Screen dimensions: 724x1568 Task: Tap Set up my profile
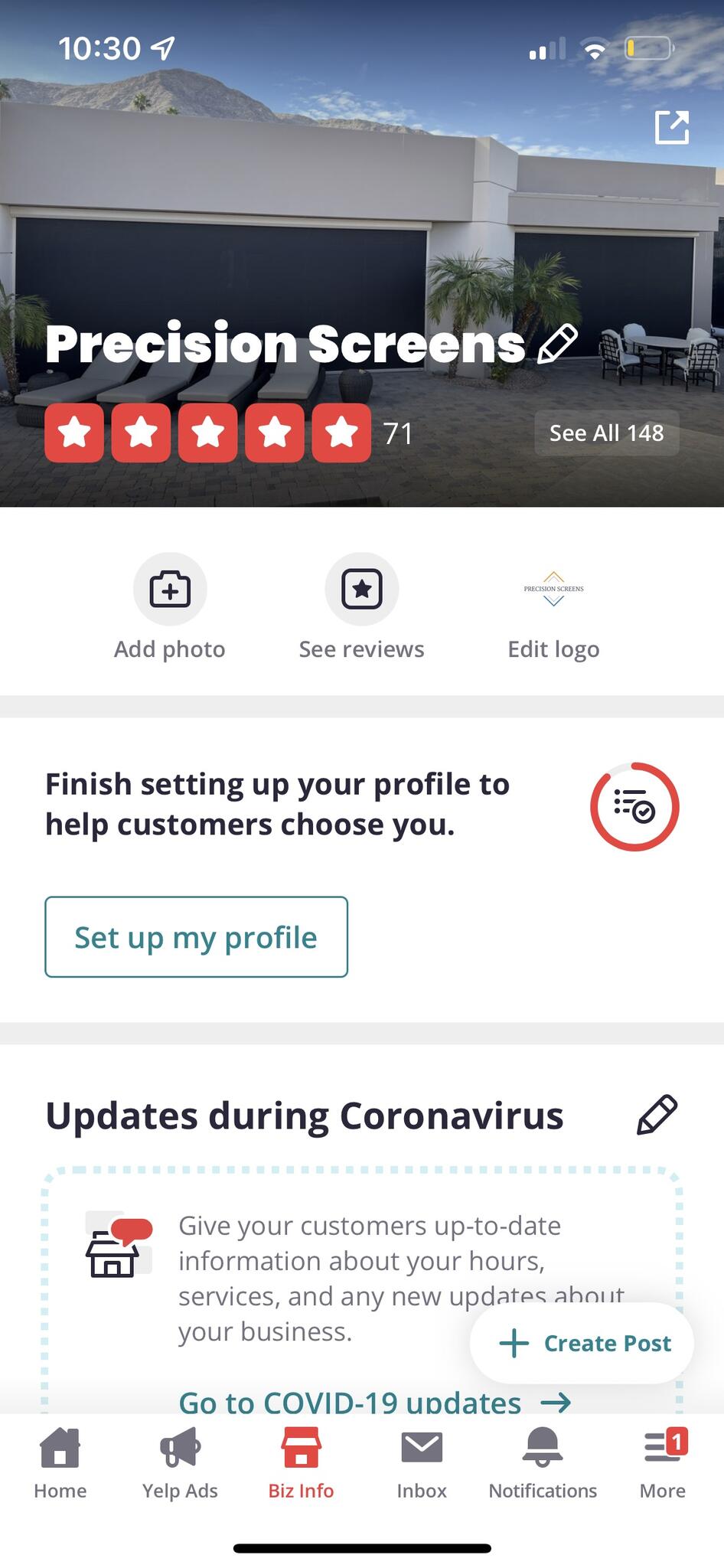(196, 937)
